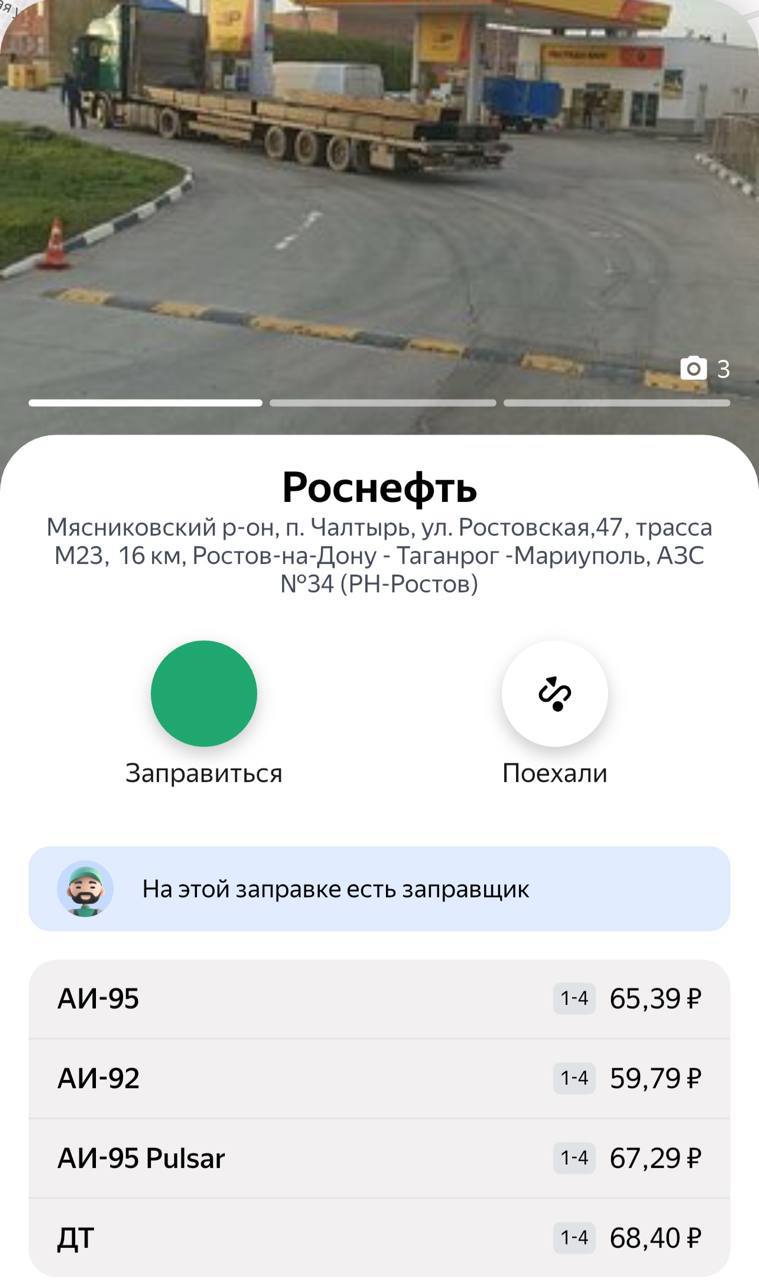The height and width of the screenshot is (1280, 759).
Task: Select АИ-95 fuel row
Action: (379, 998)
